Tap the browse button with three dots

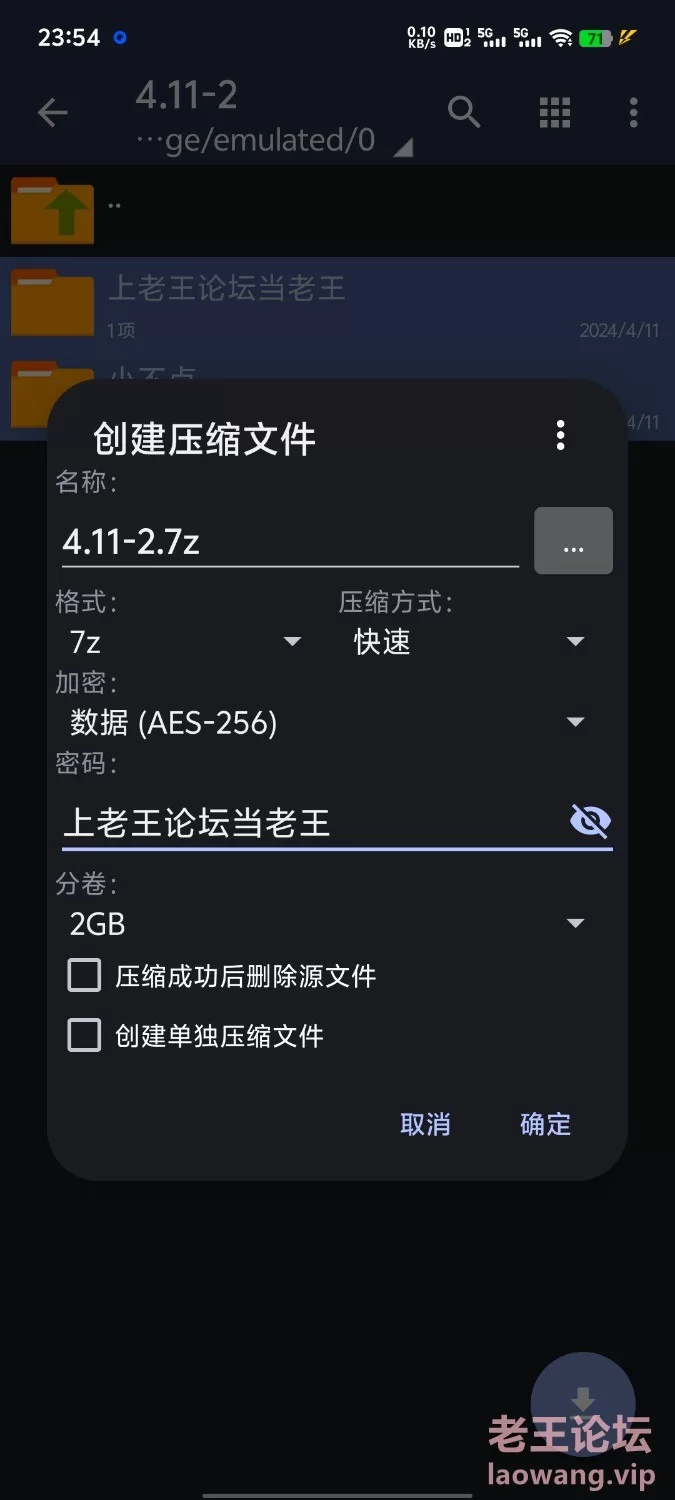[573, 541]
